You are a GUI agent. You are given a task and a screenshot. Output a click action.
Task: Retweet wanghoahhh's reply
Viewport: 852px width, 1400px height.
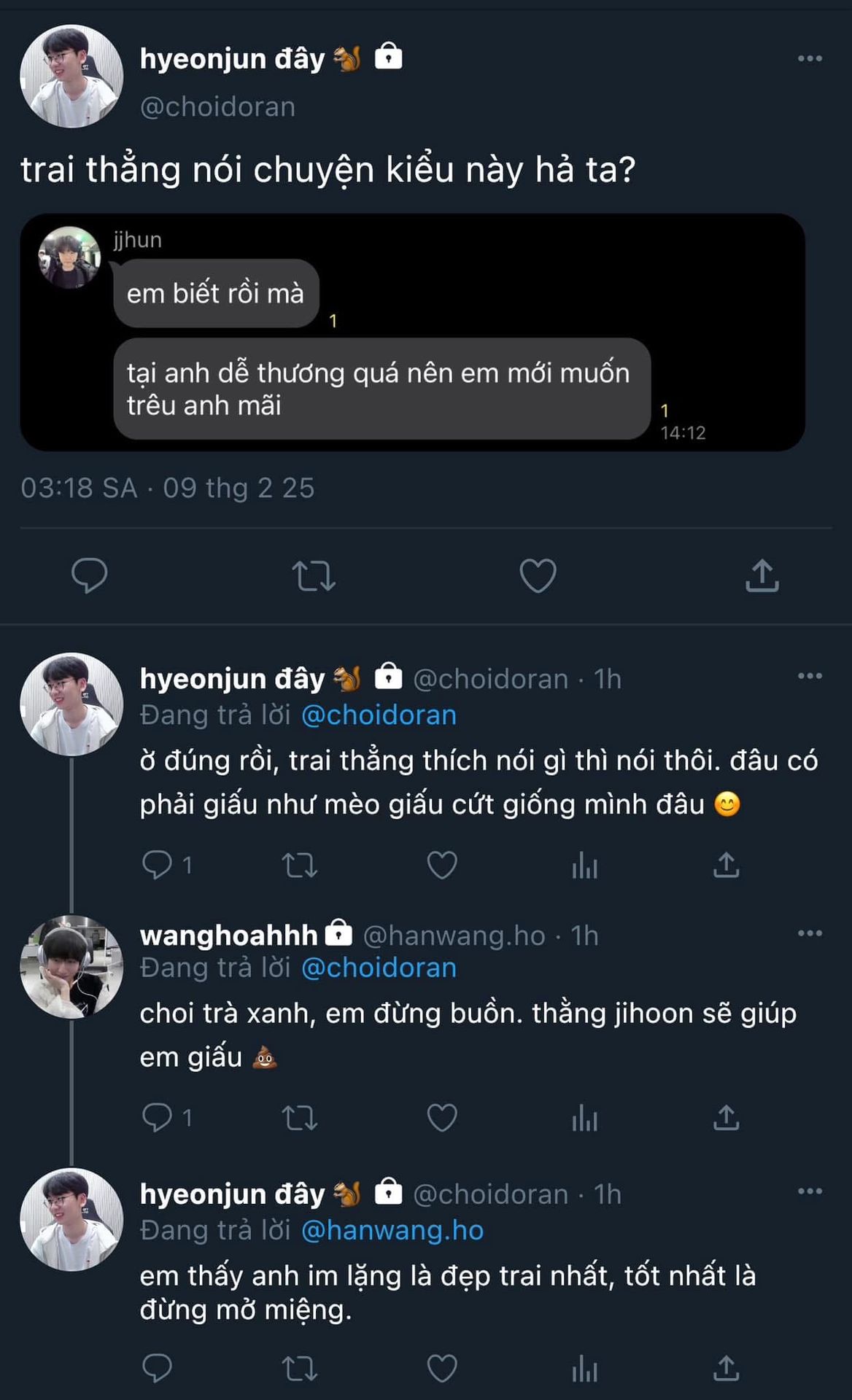[x=299, y=1118]
